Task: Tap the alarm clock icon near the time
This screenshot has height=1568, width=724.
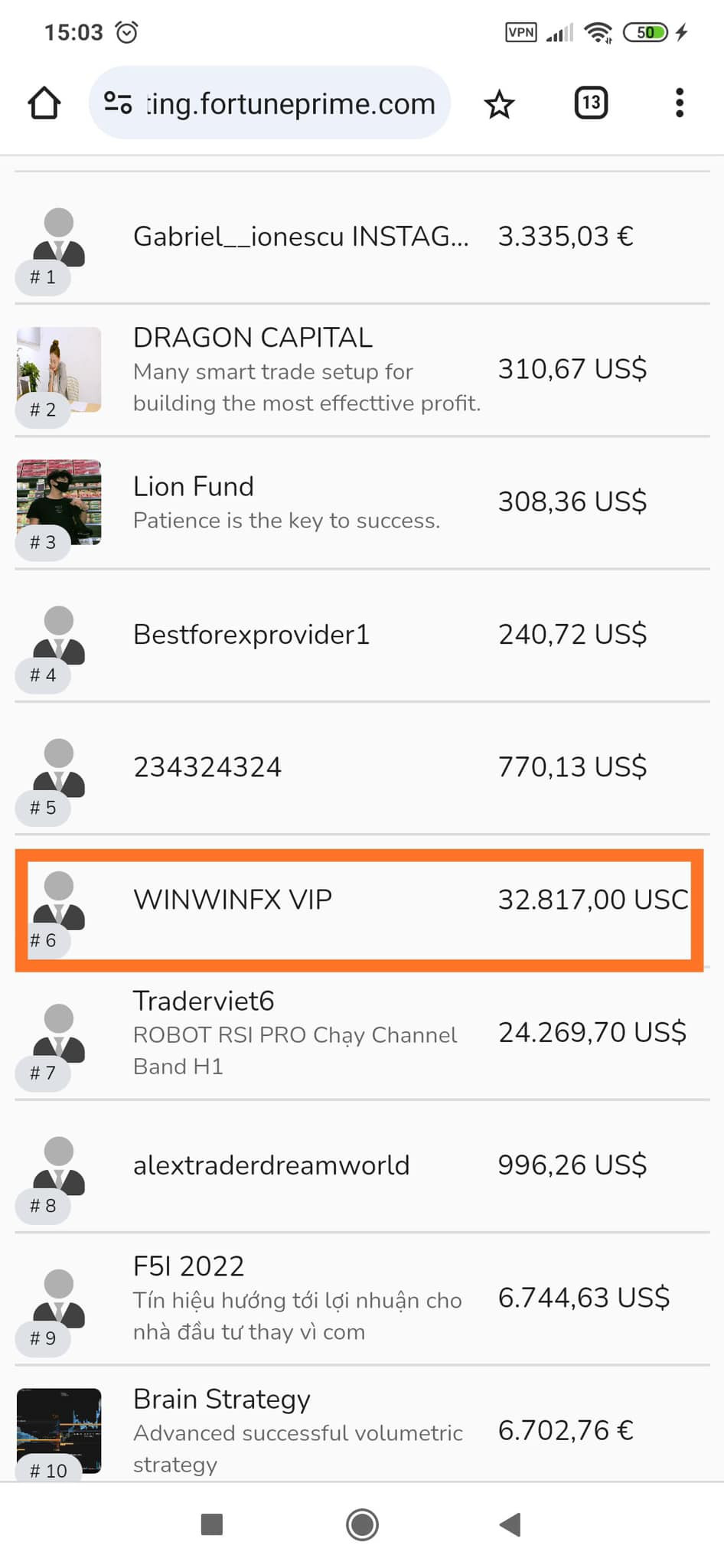Action: (127, 32)
